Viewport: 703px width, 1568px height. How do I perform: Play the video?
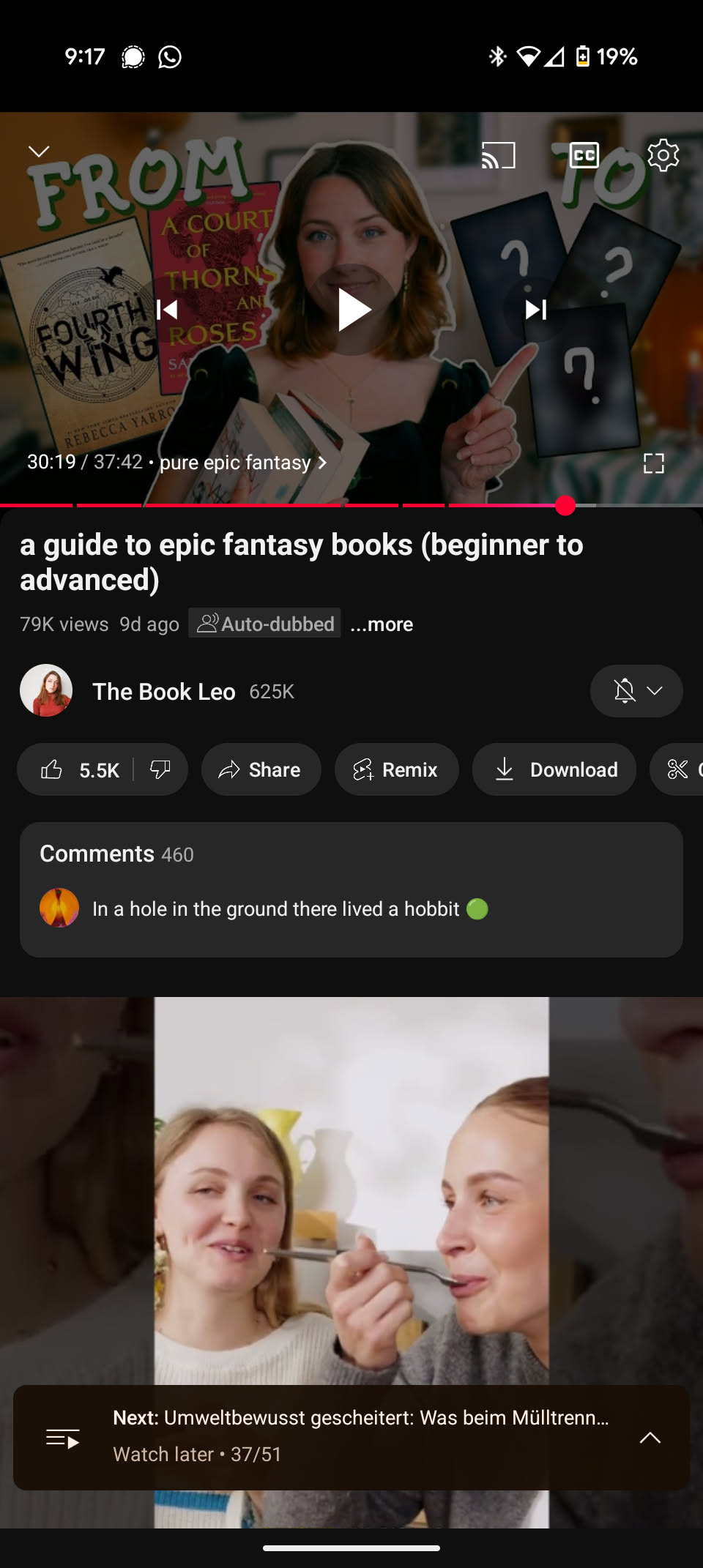(352, 310)
